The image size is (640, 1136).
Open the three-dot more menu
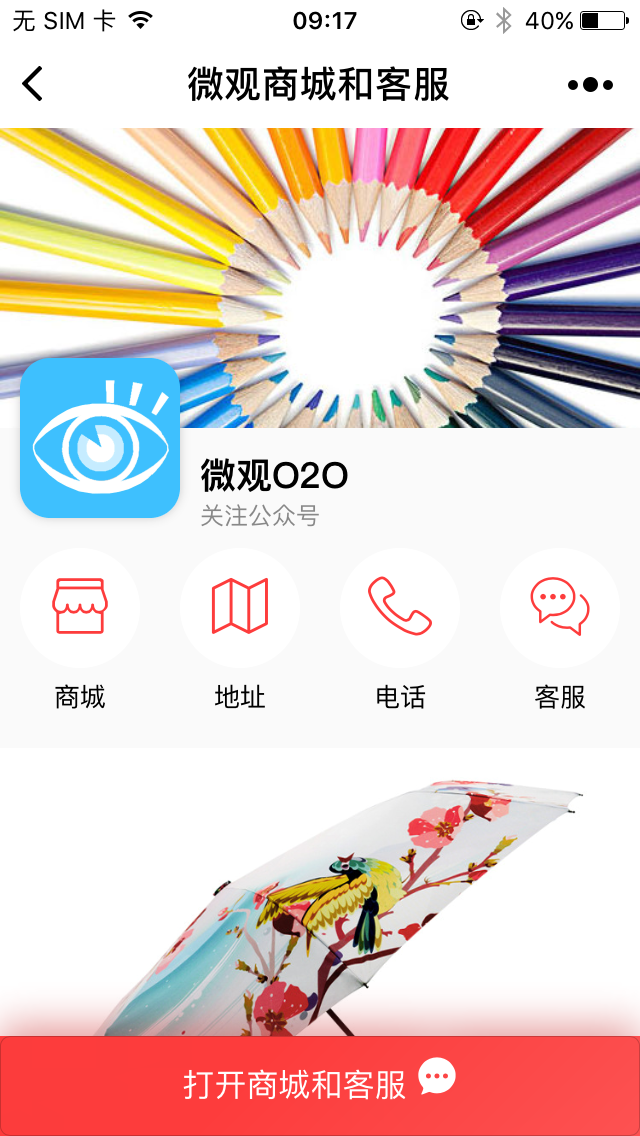[590, 85]
